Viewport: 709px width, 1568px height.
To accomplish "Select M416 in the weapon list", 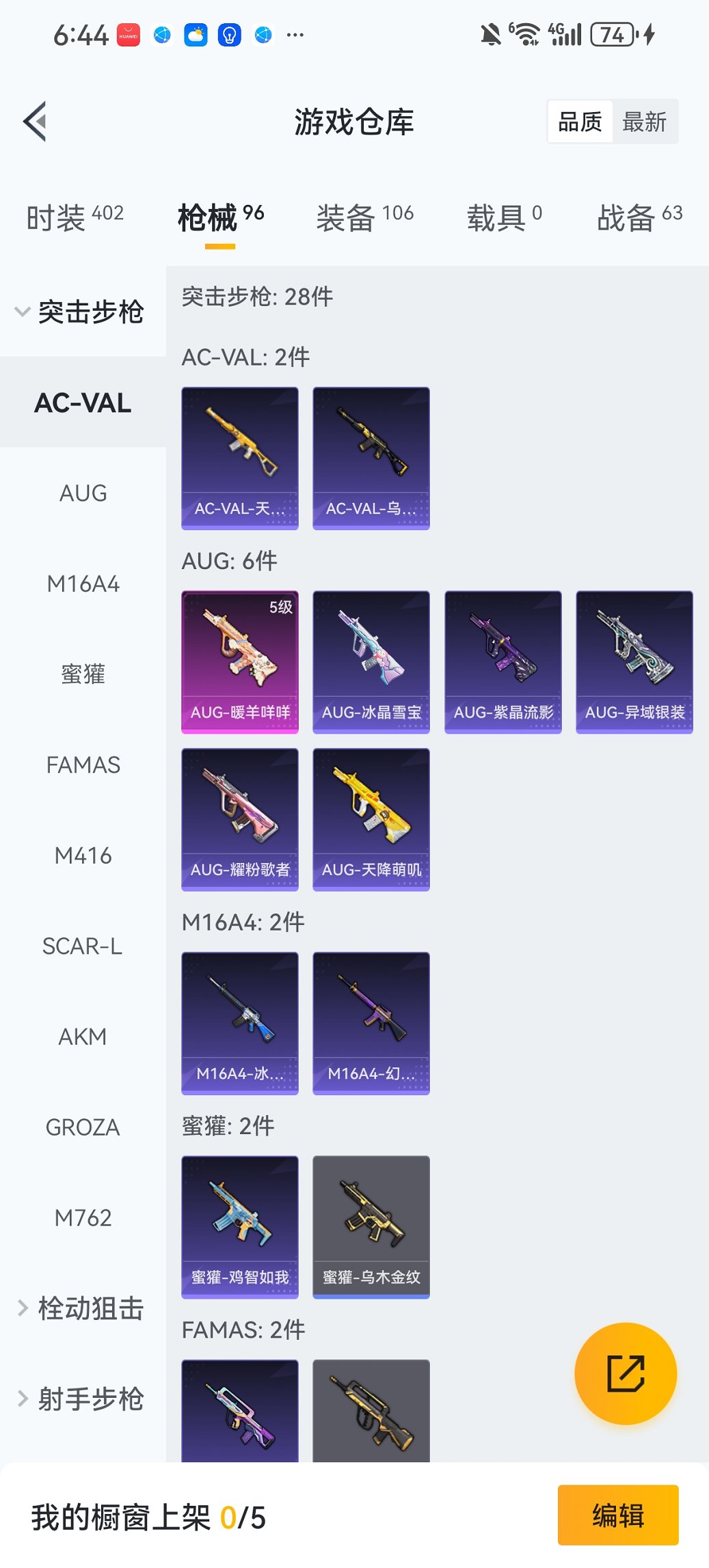I will [83, 855].
